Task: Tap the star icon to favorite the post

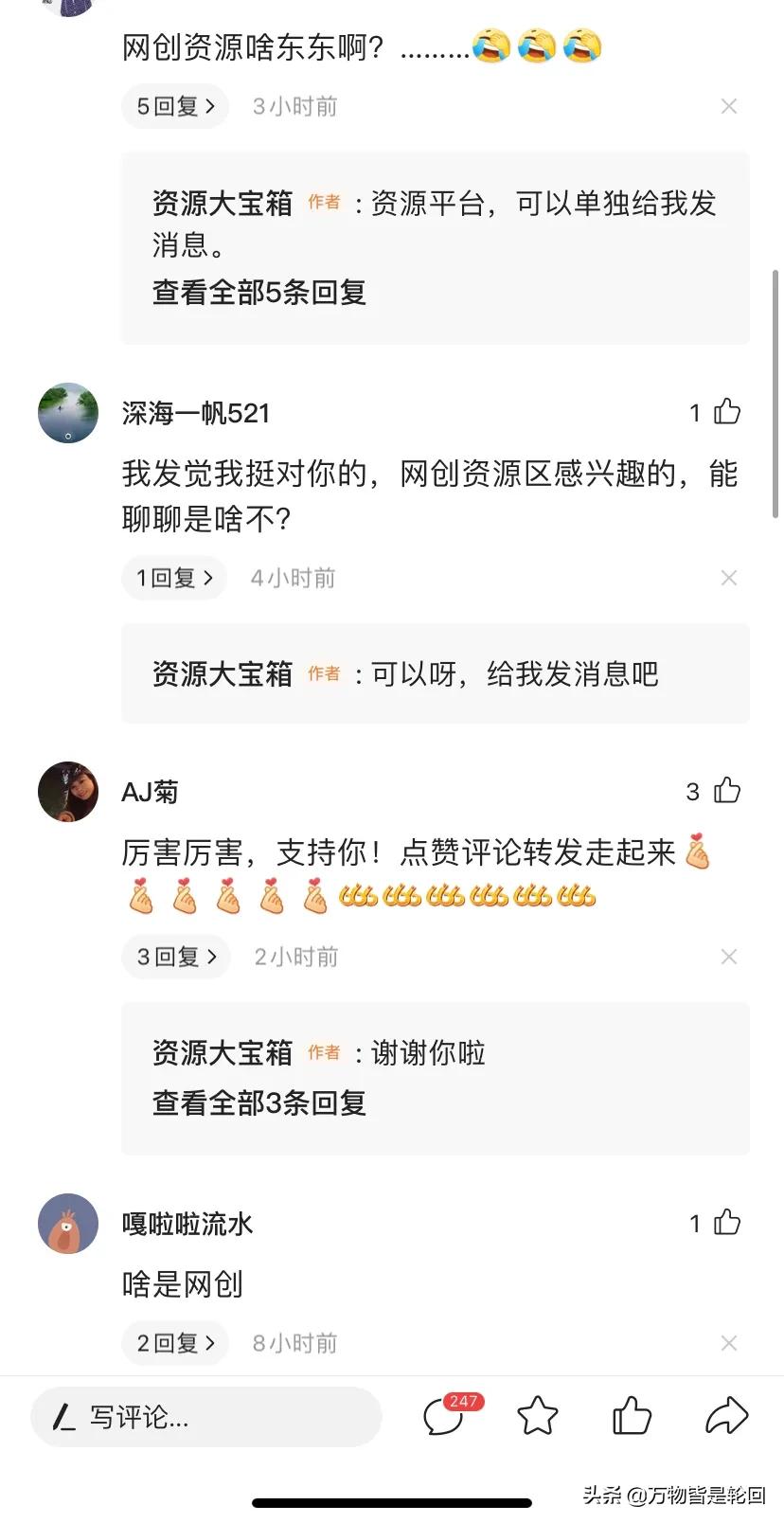Action: (x=538, y=1416)
